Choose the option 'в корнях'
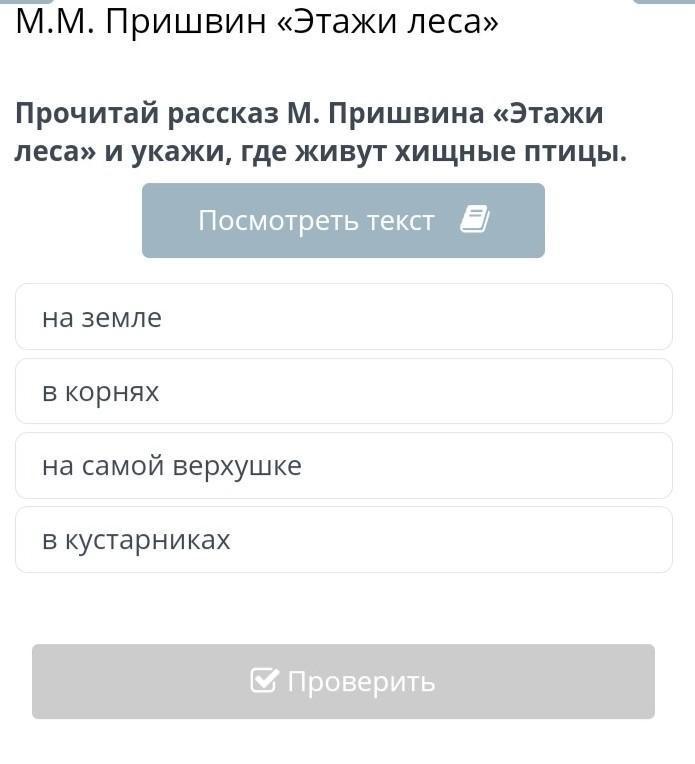This screenshot has height=764, width=695. pyautogui.click(x=343, y=391)
